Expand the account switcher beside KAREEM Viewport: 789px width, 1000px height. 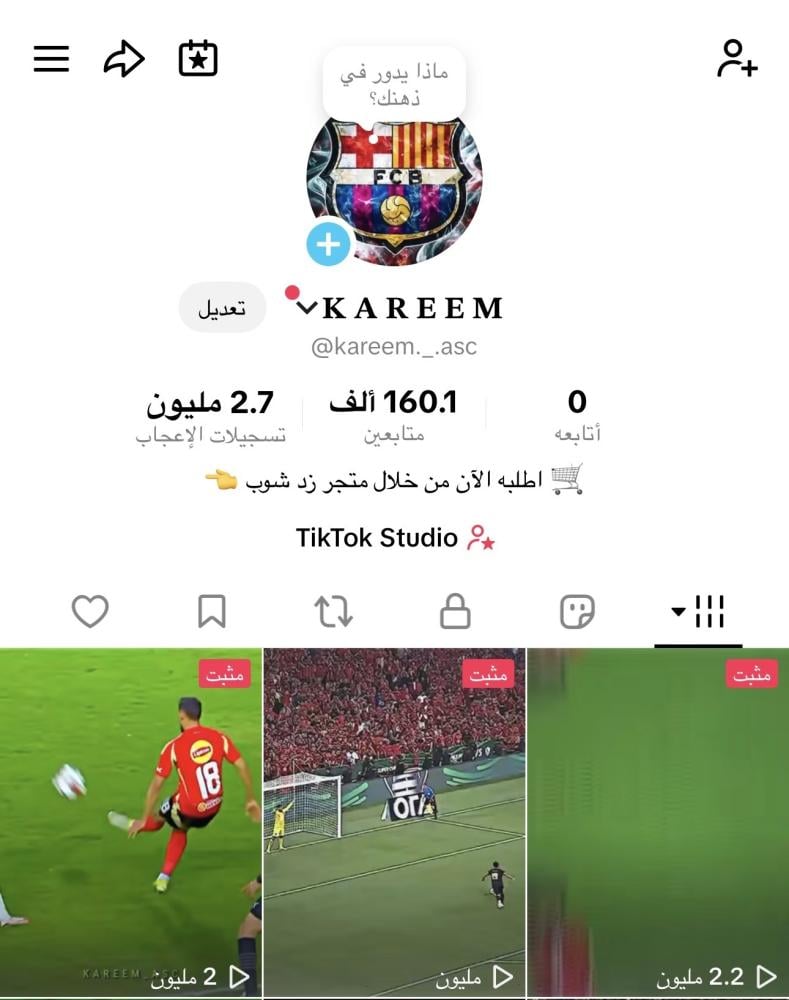tap(306, 307)
